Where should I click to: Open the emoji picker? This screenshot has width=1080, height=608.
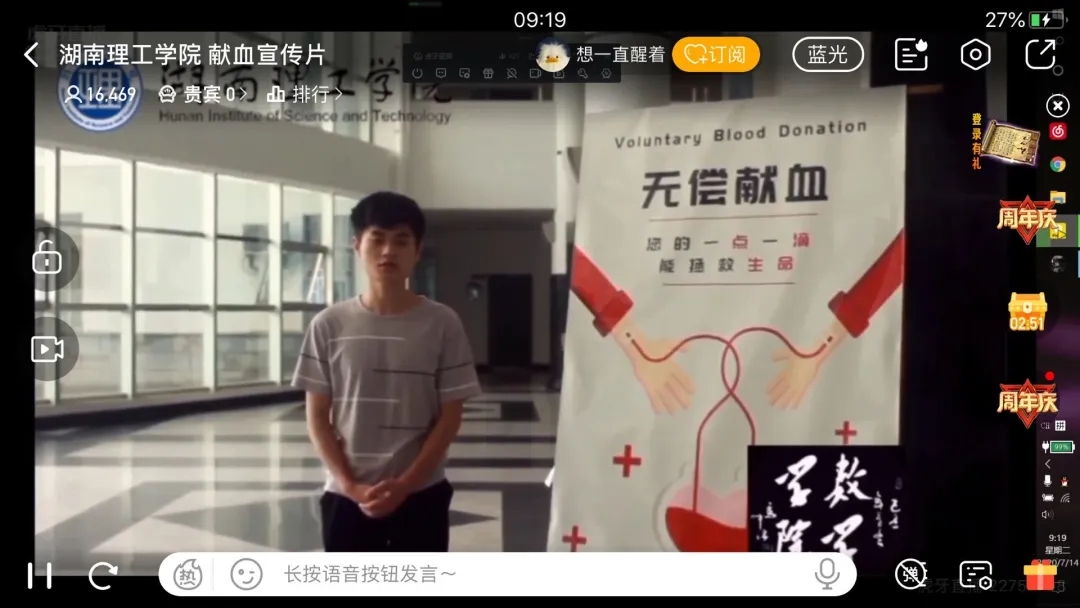(246, 574)
